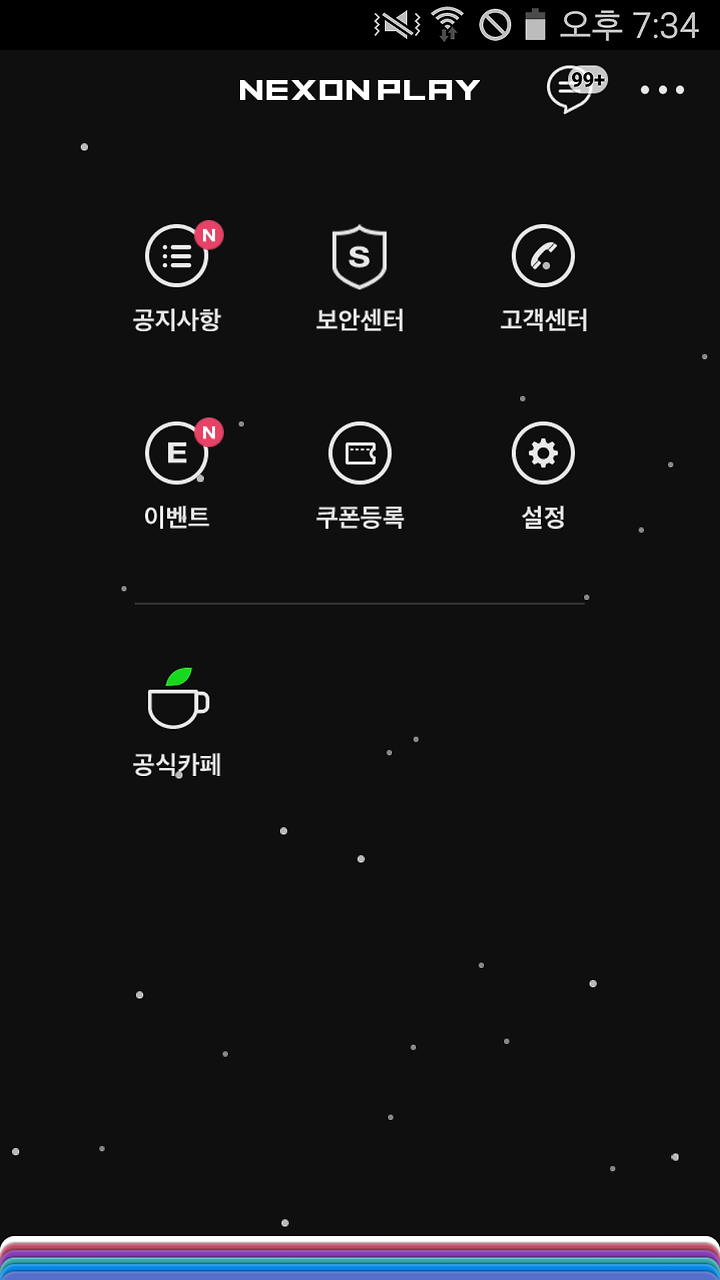Go to 보안센터 security center

[x=360, y=277]
